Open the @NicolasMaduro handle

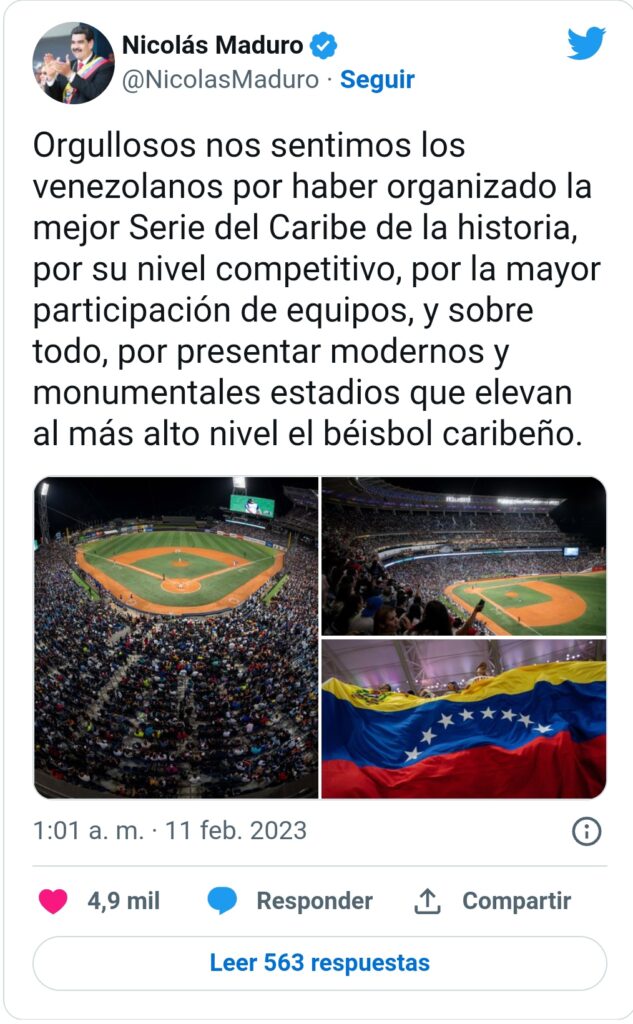click(220, 79)
